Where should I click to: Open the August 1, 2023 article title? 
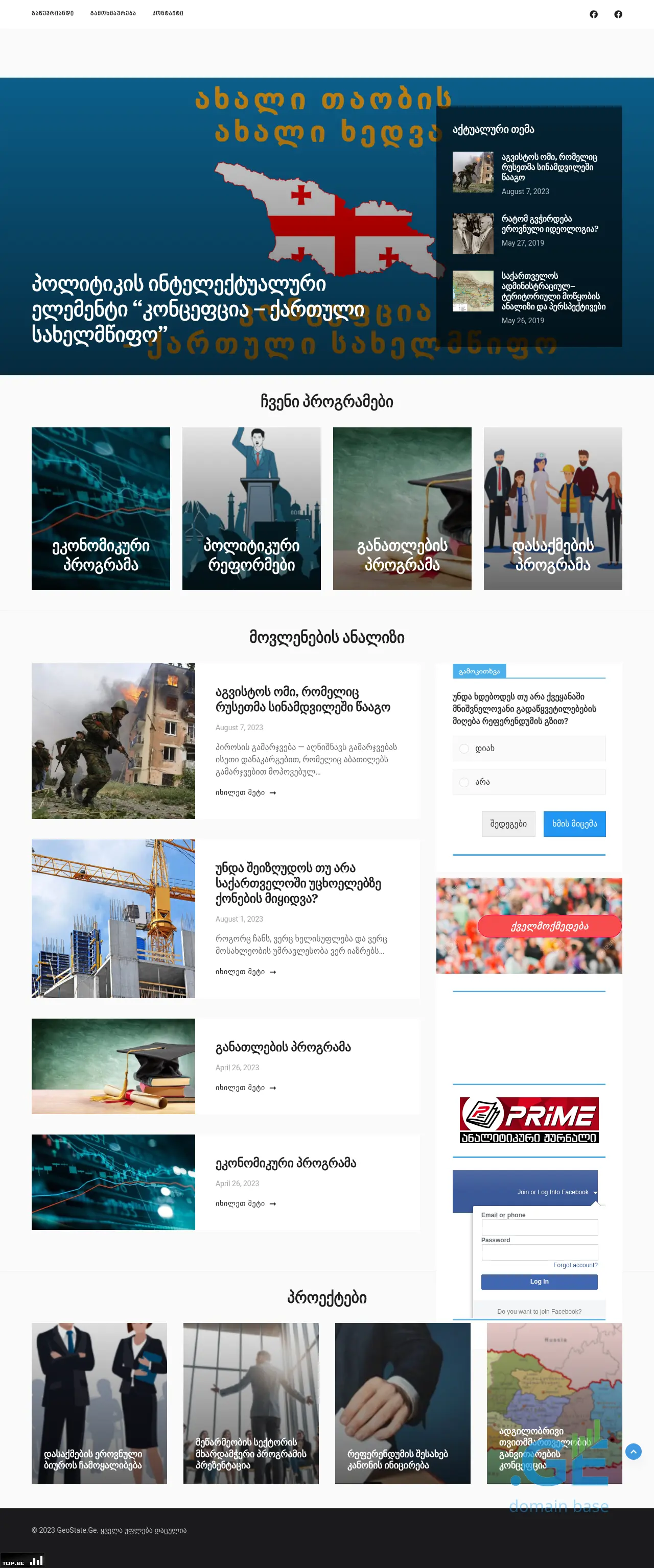[298, 882]
